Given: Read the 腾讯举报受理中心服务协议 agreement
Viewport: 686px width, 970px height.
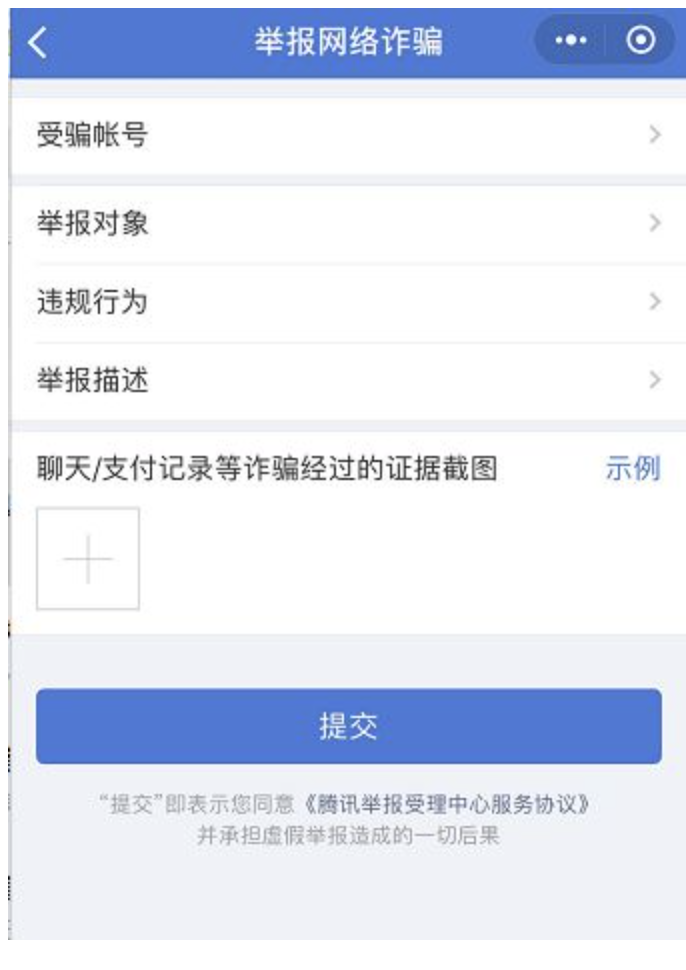Looking at the screenshot, I should tap(445, 805).
